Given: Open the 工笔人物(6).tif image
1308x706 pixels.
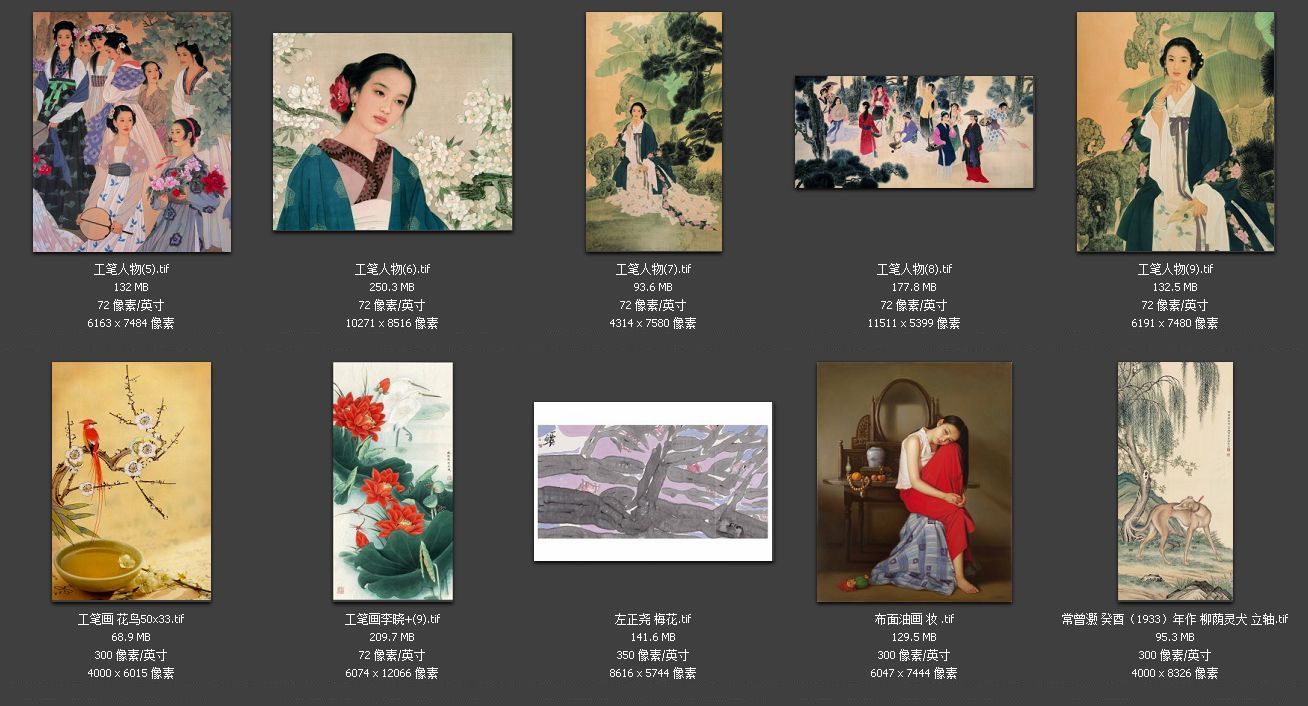Looking at the screenshot, I should pyautogui.click(x=392, y=132).
